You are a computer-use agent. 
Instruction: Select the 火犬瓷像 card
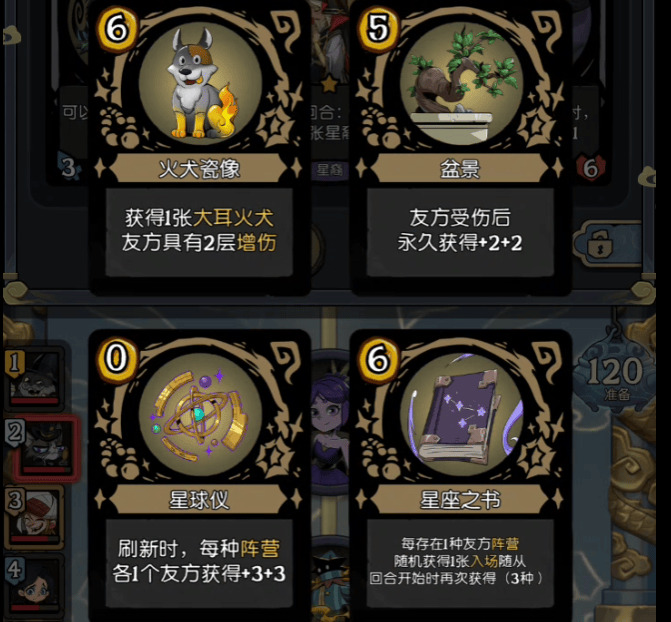click(199, 150)
